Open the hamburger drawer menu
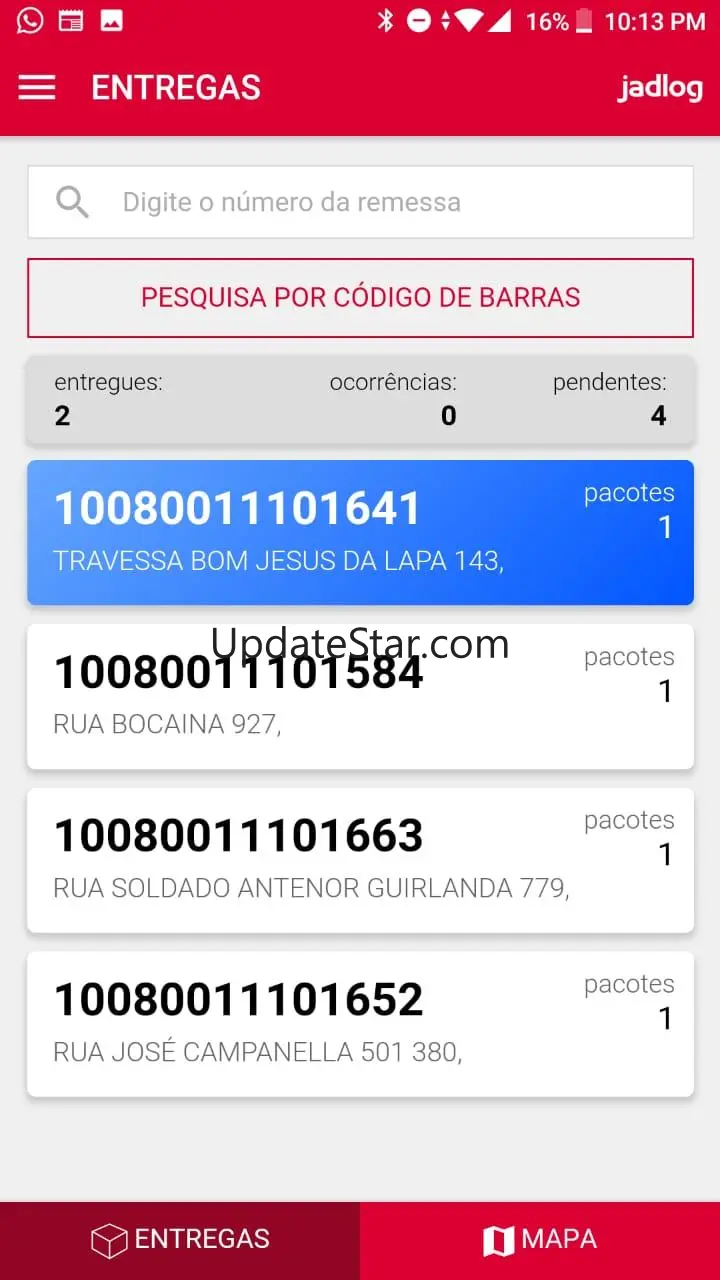This screenshot has width=720, height=1280. (x=37, y=88)
